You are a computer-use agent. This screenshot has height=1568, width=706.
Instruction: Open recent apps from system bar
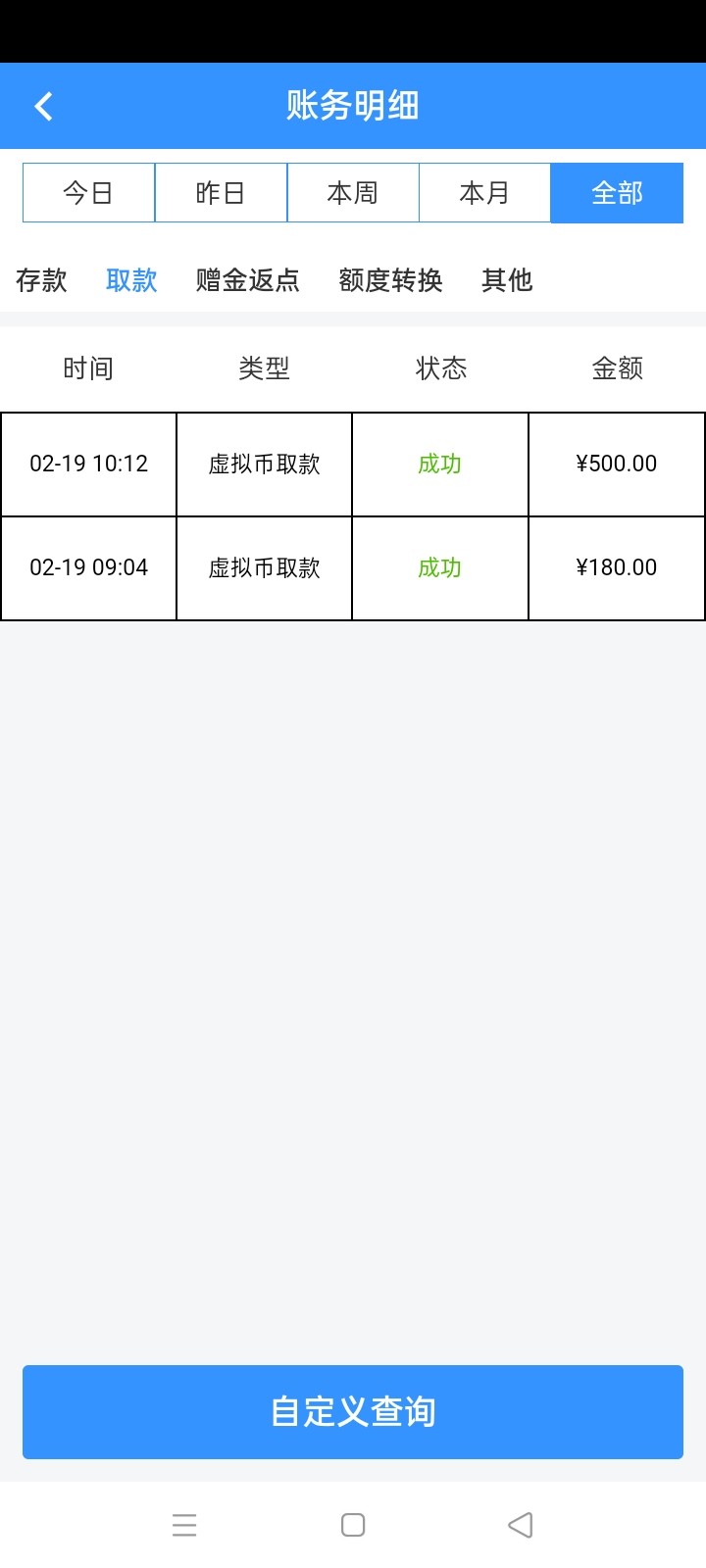point(184,1525)
